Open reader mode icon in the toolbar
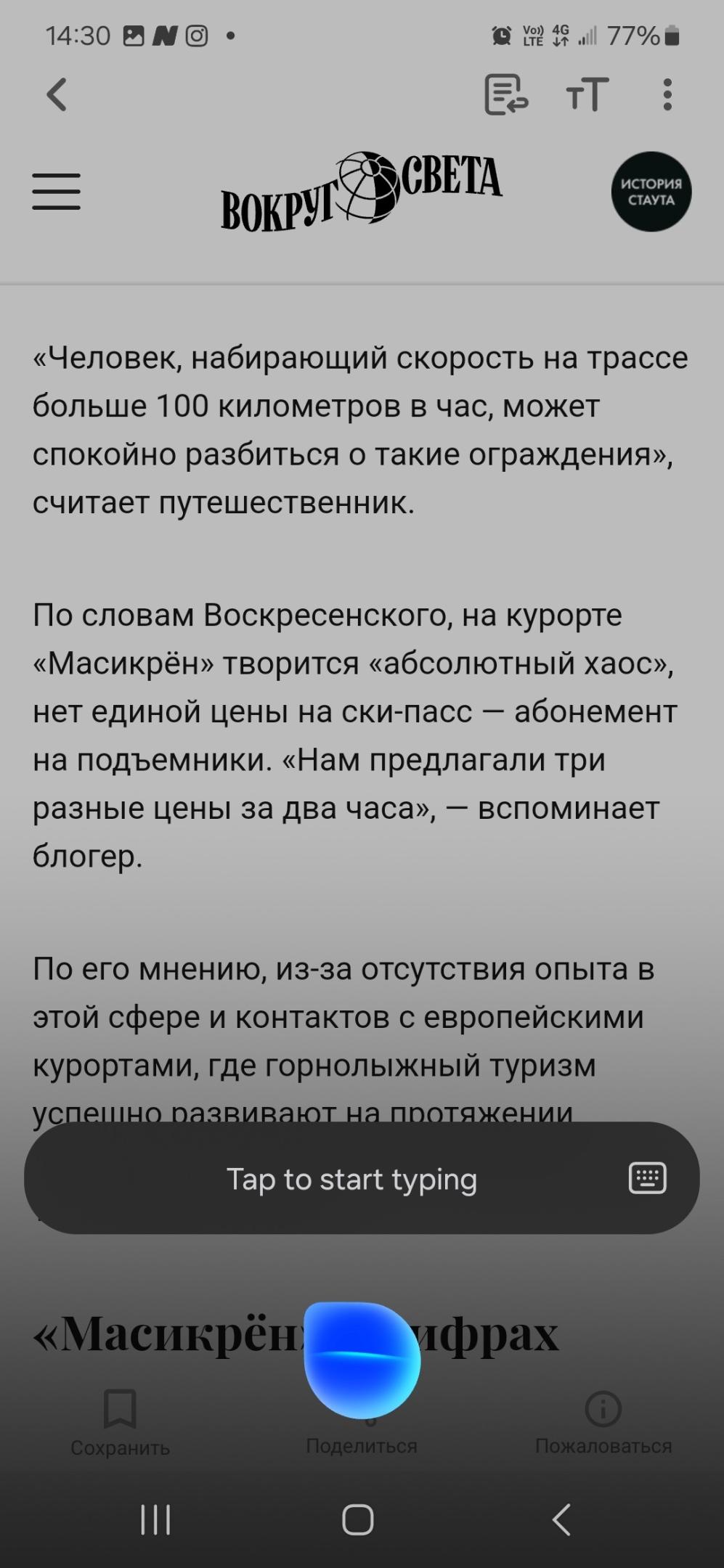The height and width of the screenshot is (1568, 724). (x=505, y=94)
